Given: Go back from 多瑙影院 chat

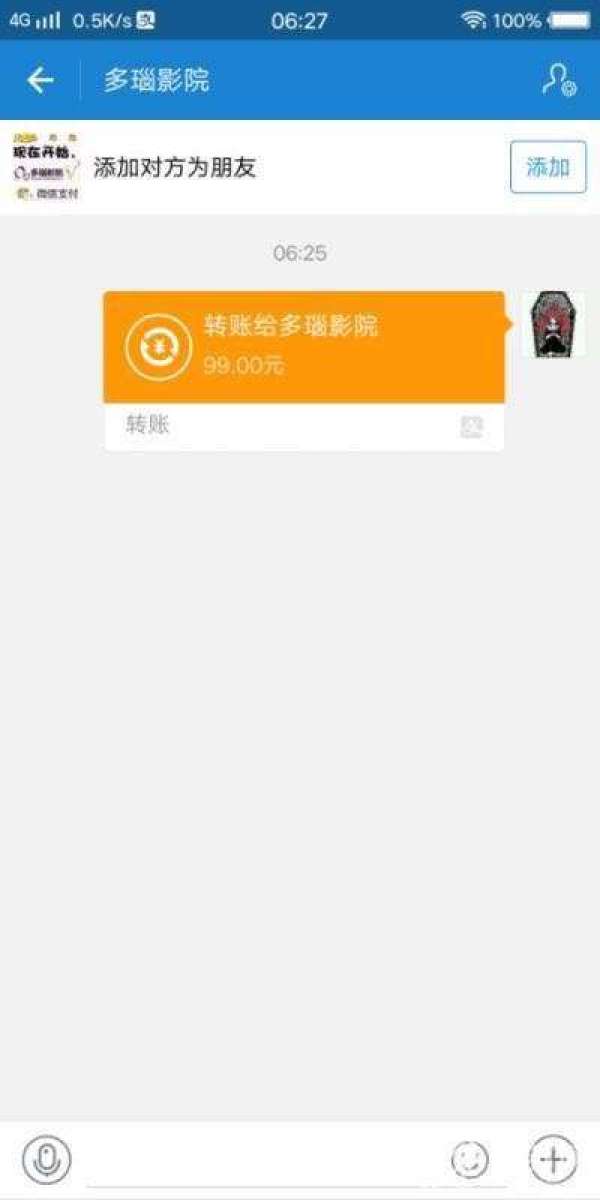Looking at the screenshot, I should coord(40,80).
